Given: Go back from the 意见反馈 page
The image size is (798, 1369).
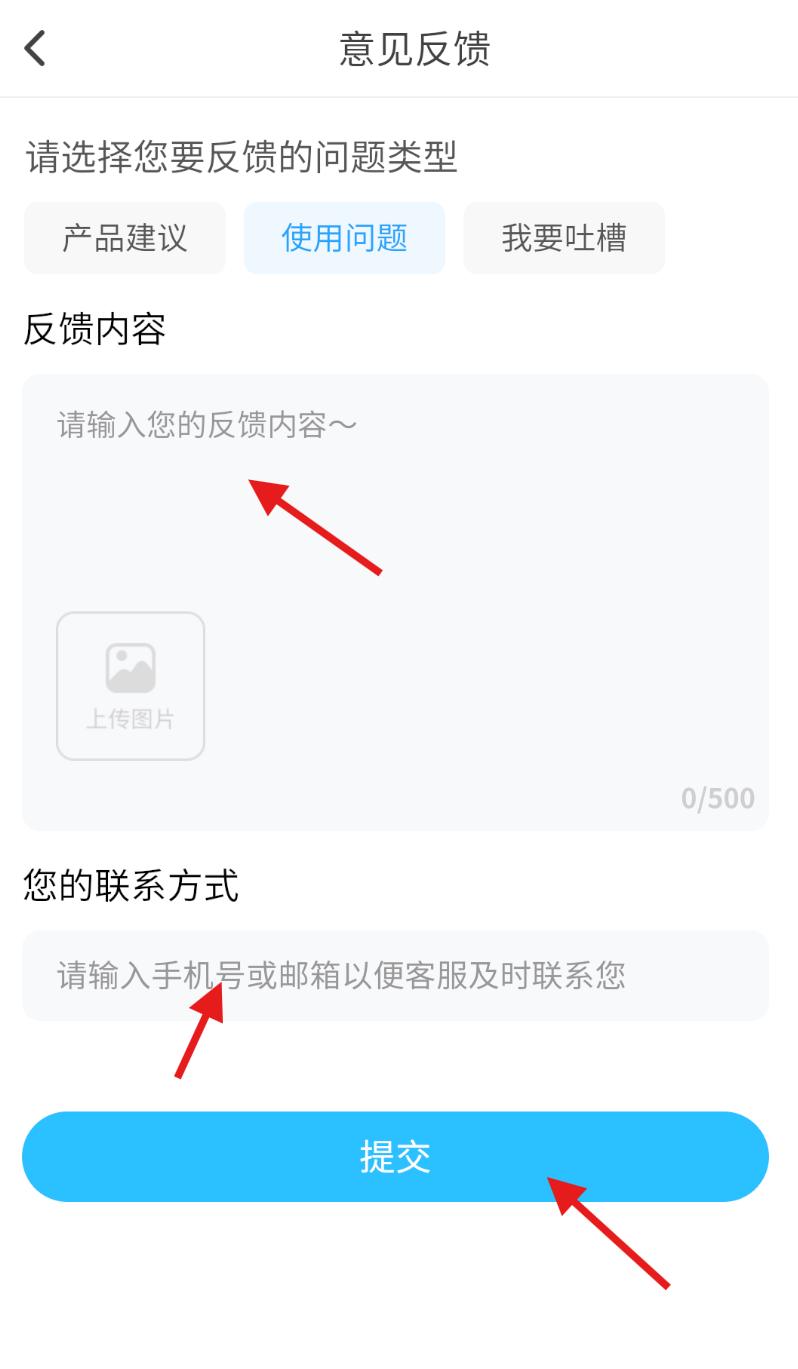Looking at the screenshot, I should [x=35, y=48].
